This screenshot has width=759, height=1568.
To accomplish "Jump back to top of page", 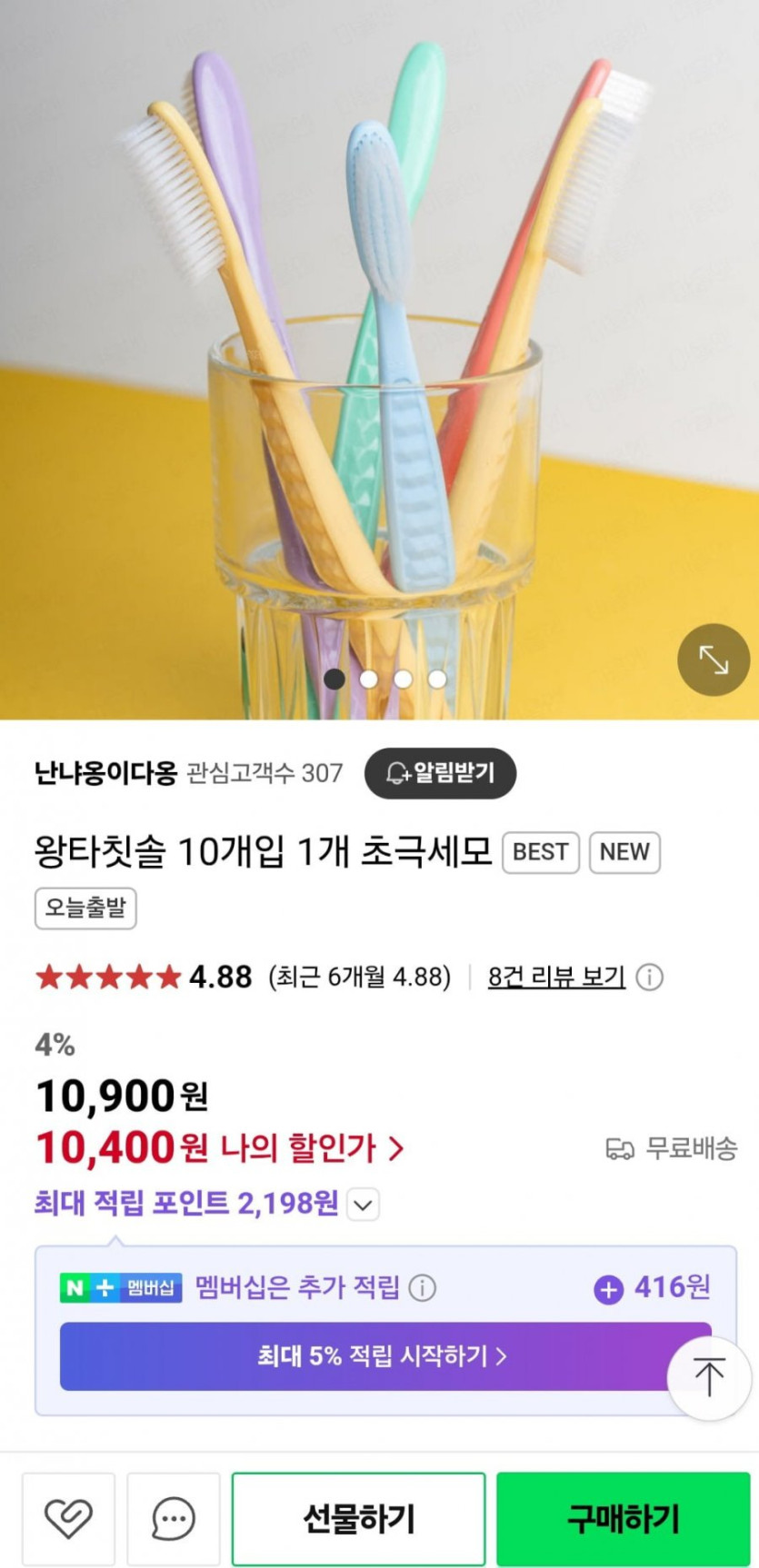I will (x=709, y=1376).
